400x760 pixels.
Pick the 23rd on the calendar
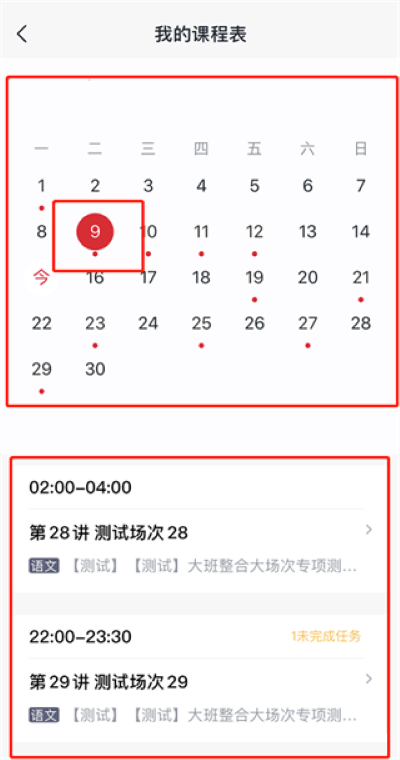coord(95,323)
